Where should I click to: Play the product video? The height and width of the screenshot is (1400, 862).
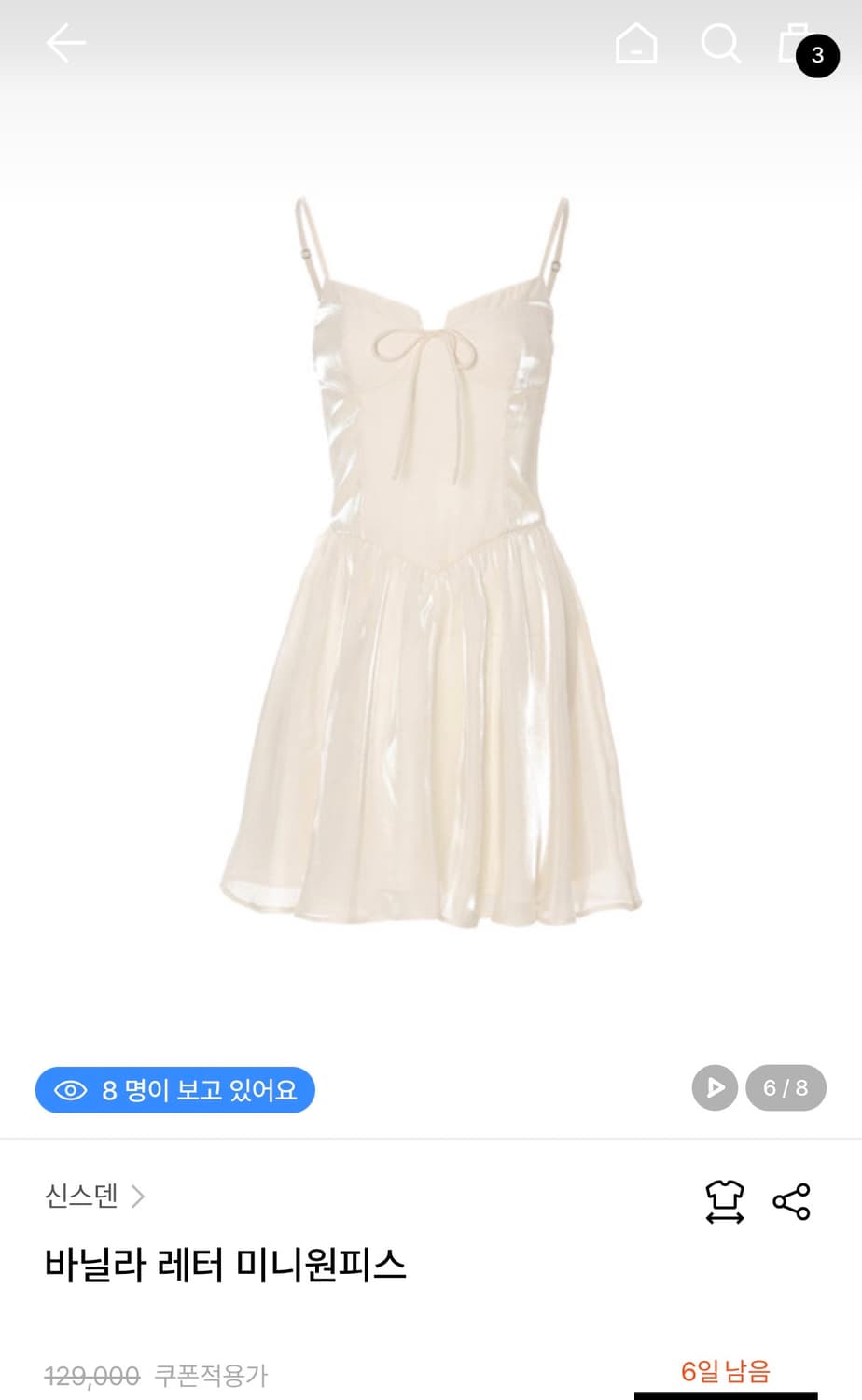pos(714,1088)
